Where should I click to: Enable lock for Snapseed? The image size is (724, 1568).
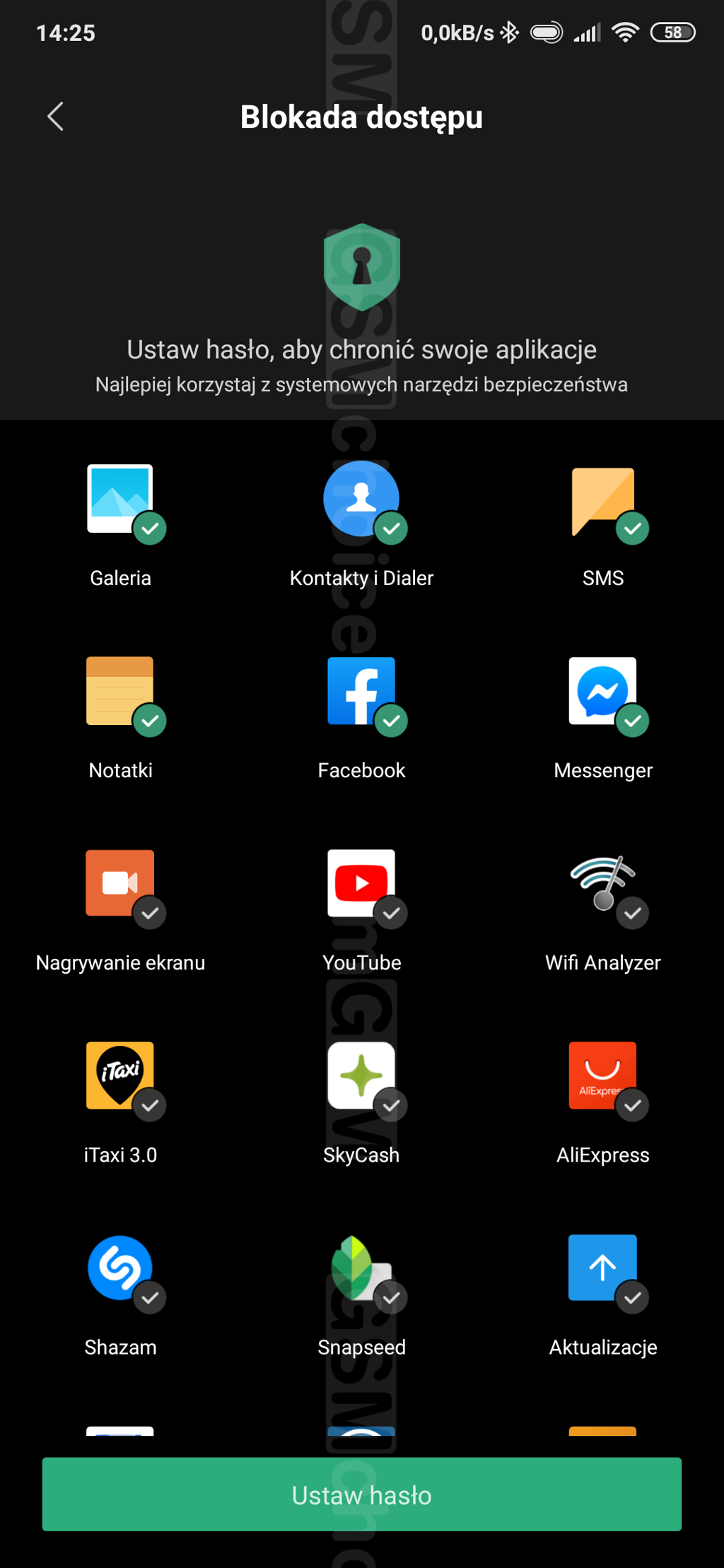(x=361, y=1269)
